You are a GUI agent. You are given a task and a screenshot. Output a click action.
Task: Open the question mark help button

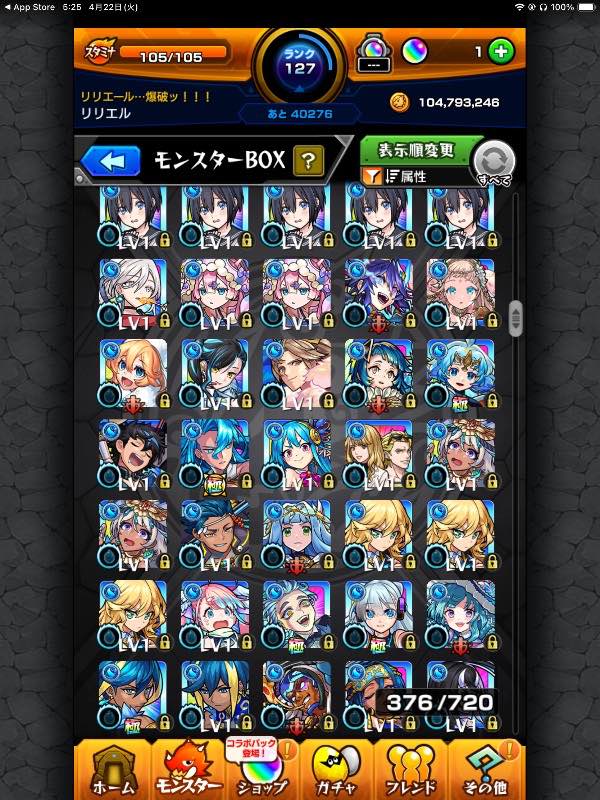click(307, 160)
